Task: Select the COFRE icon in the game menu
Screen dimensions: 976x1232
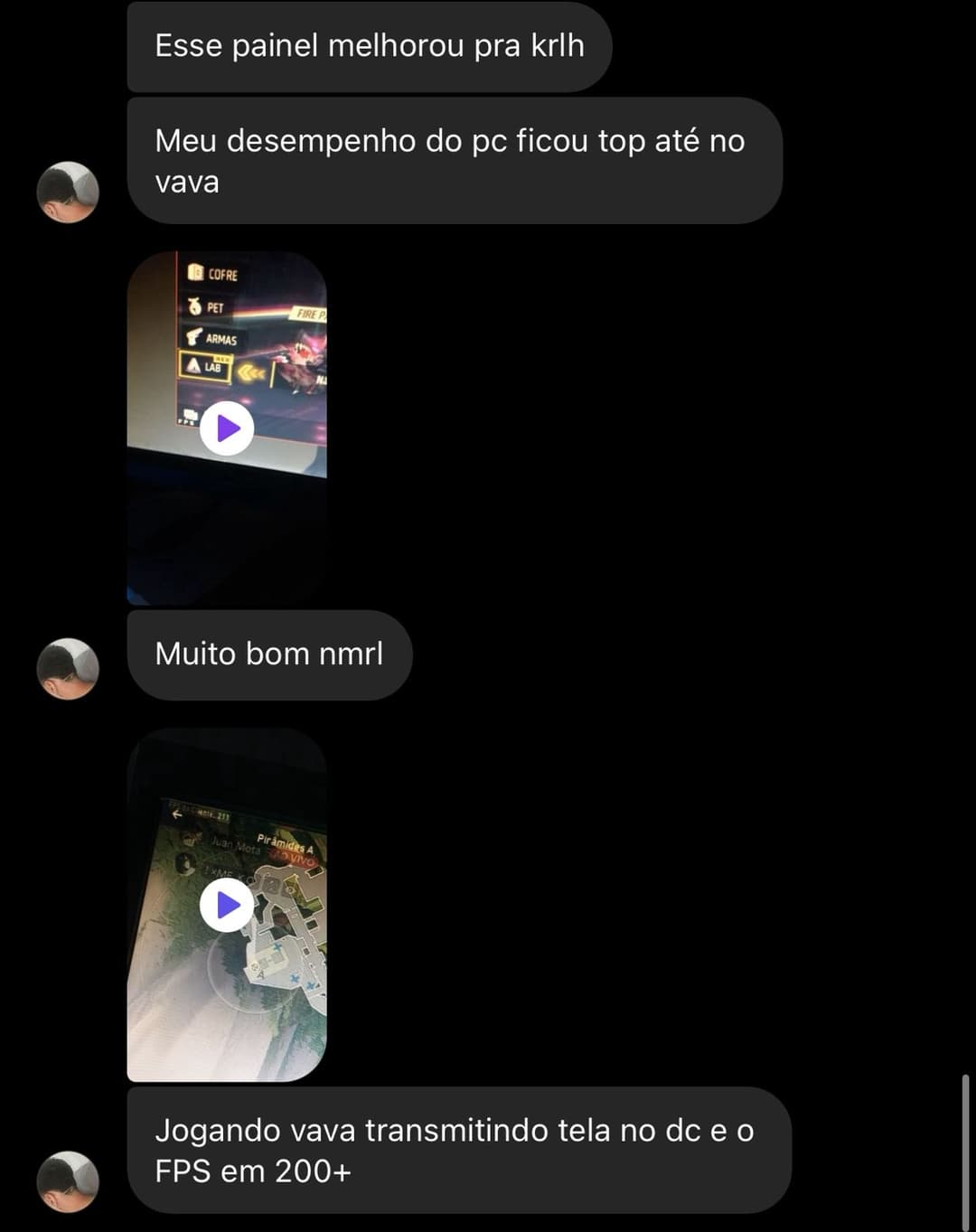Action: coord(196,273)
